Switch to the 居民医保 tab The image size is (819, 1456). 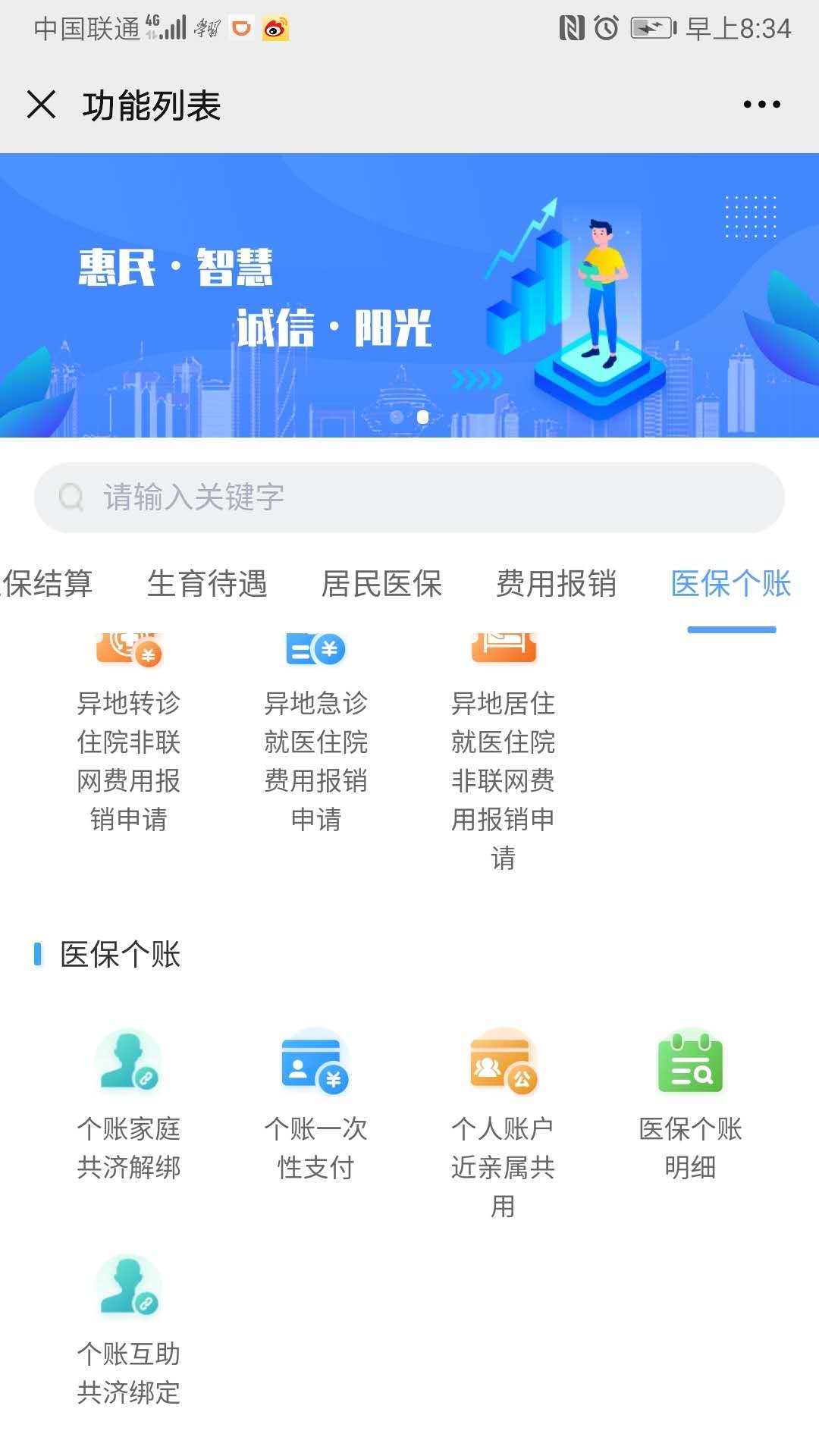381,584
